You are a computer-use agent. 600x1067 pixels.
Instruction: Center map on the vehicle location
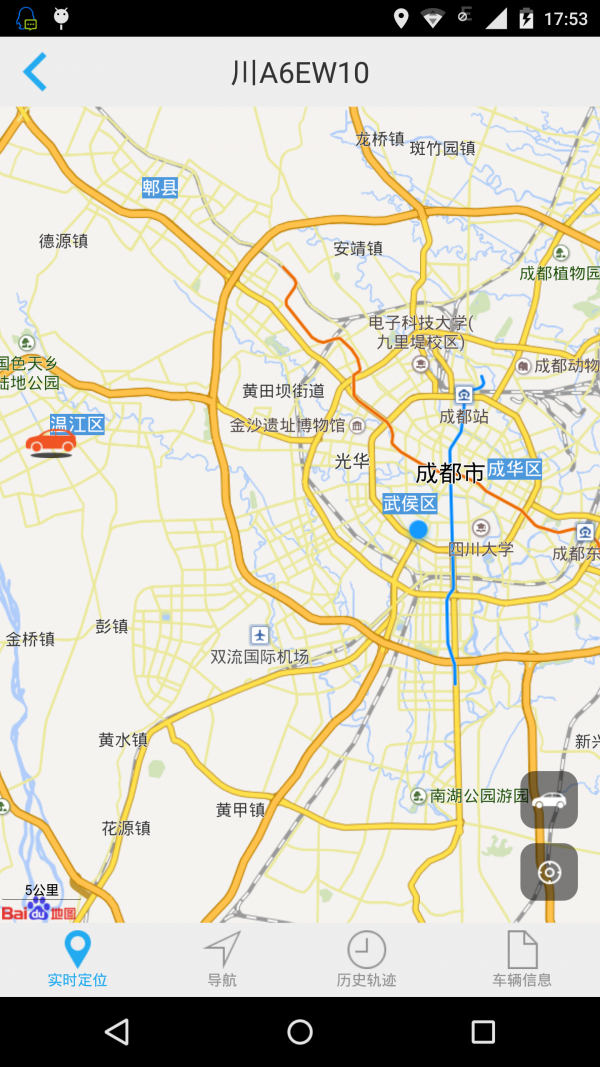tap(549, 799)
